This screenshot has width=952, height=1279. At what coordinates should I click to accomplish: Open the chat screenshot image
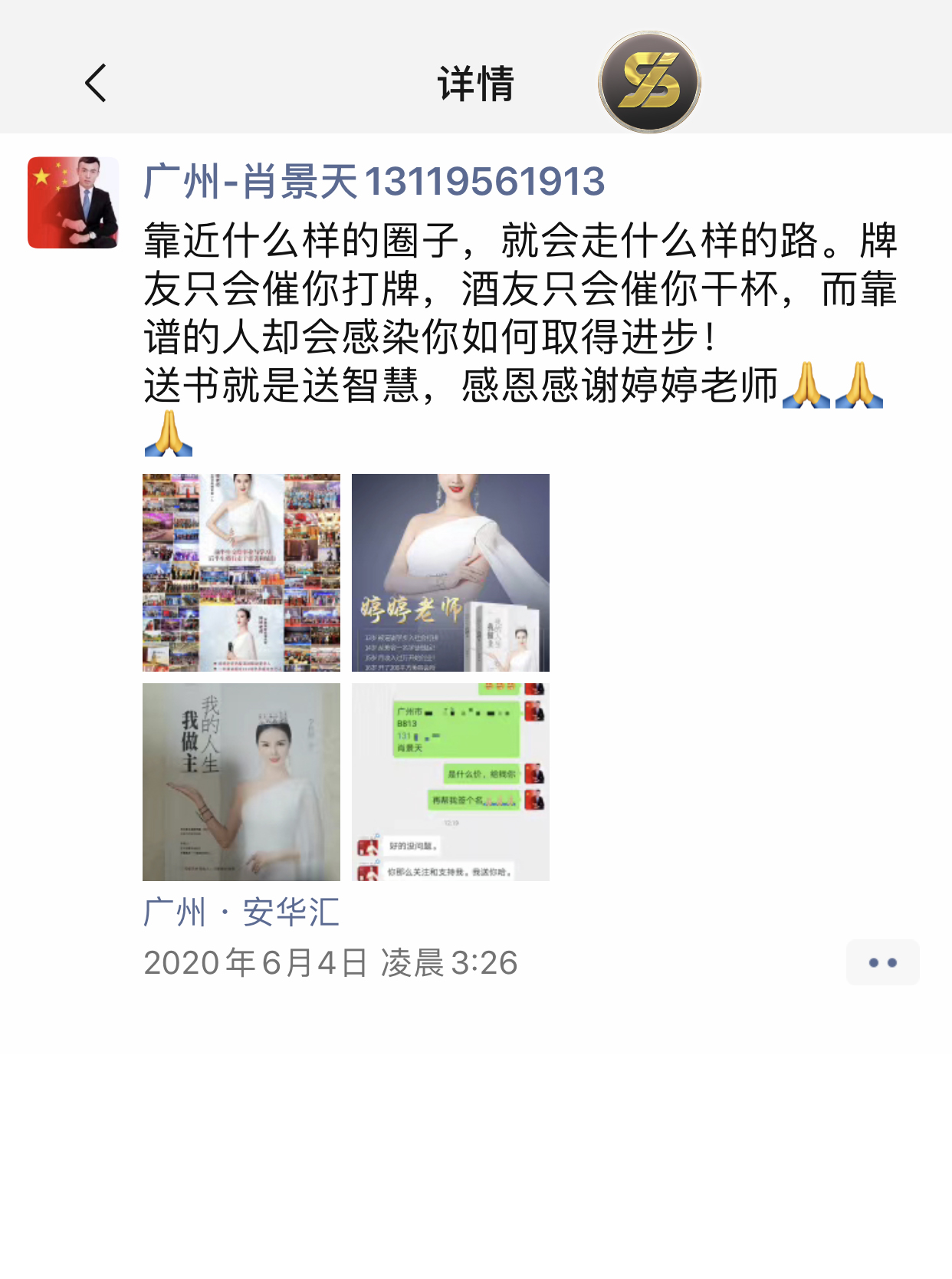(x=451, y=781)
